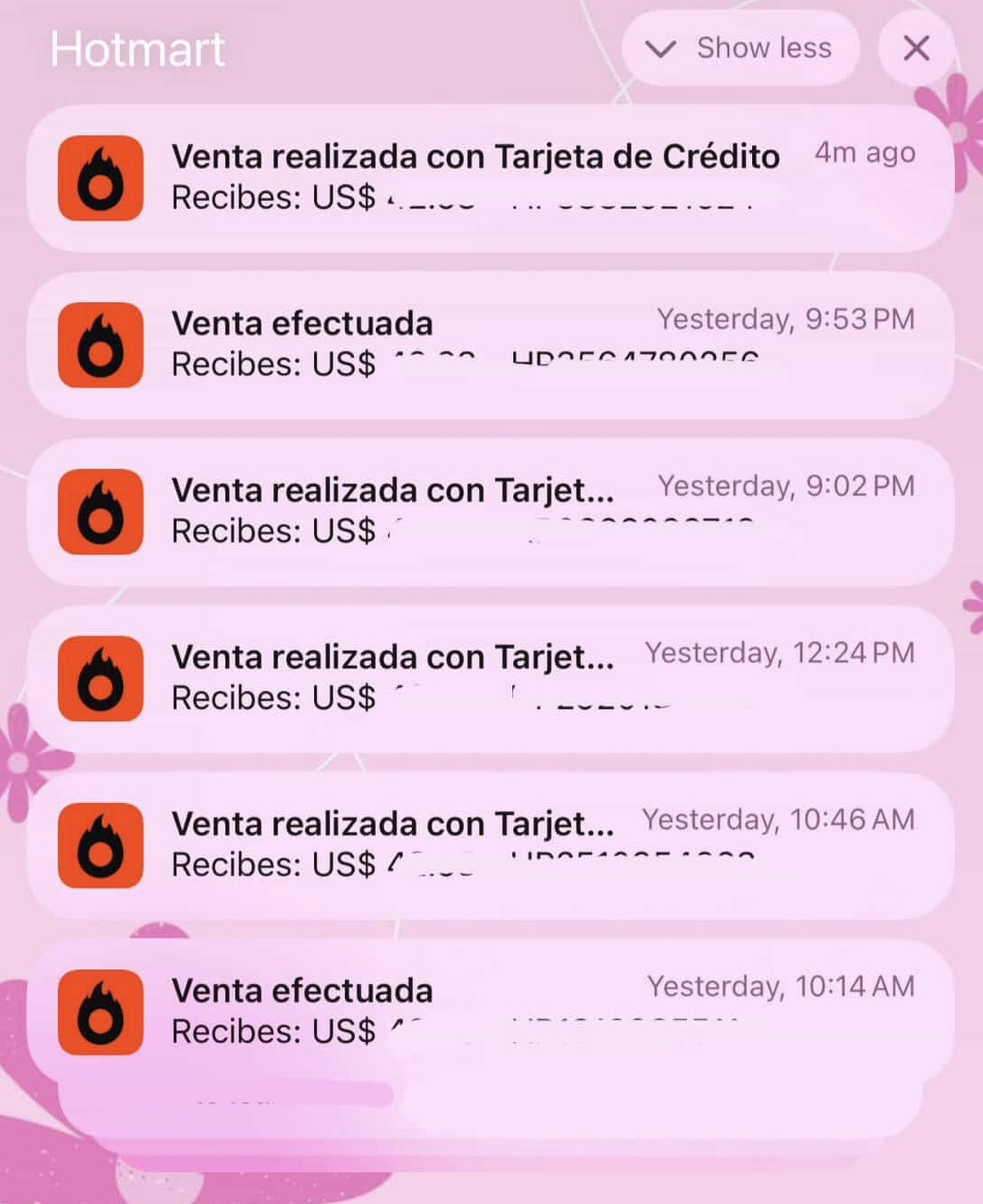Open the sale notification from 4m ago
The image size is (983, 1204).
coord(490,177)
